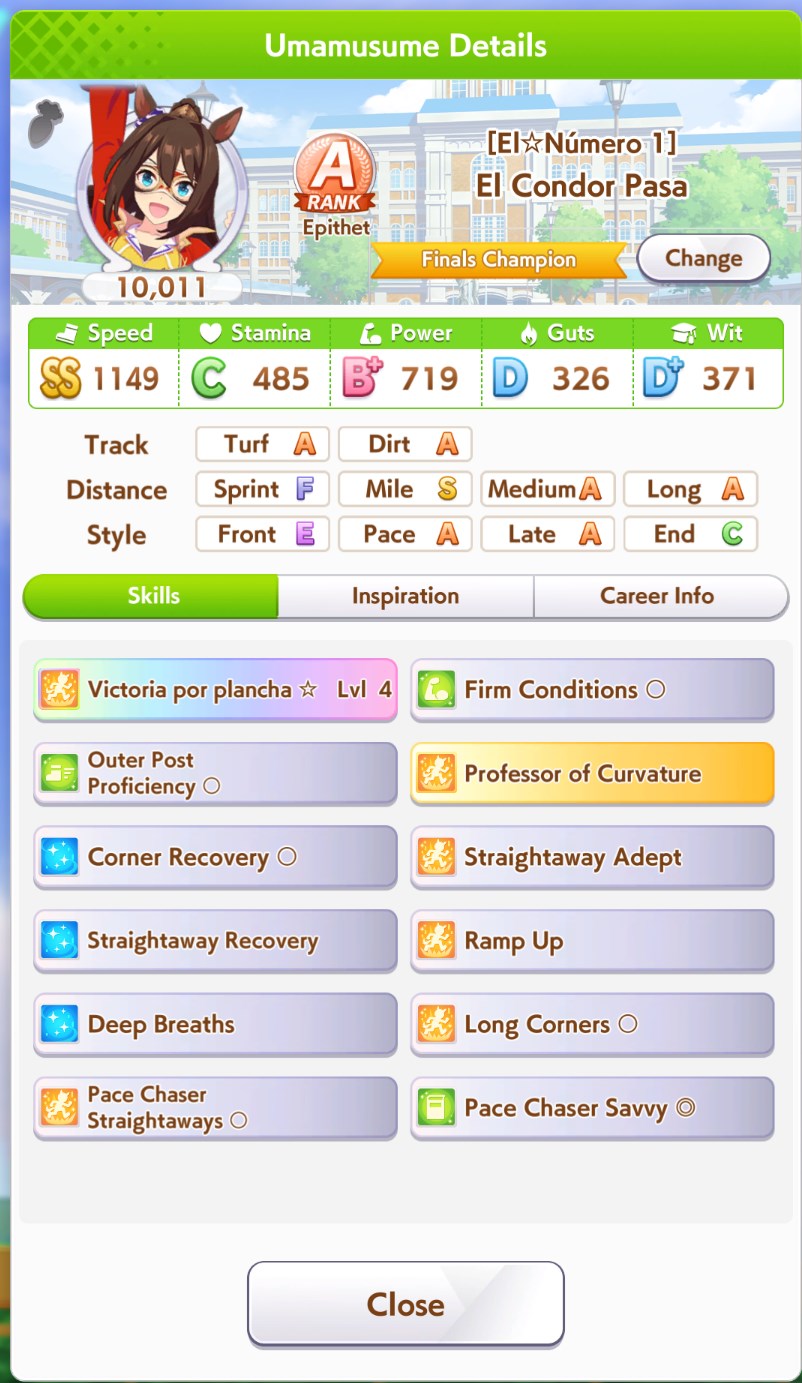Tap the Professor of Curvature skill
This screenshot has height=1383, width=802.
click(x=592, y=774)
